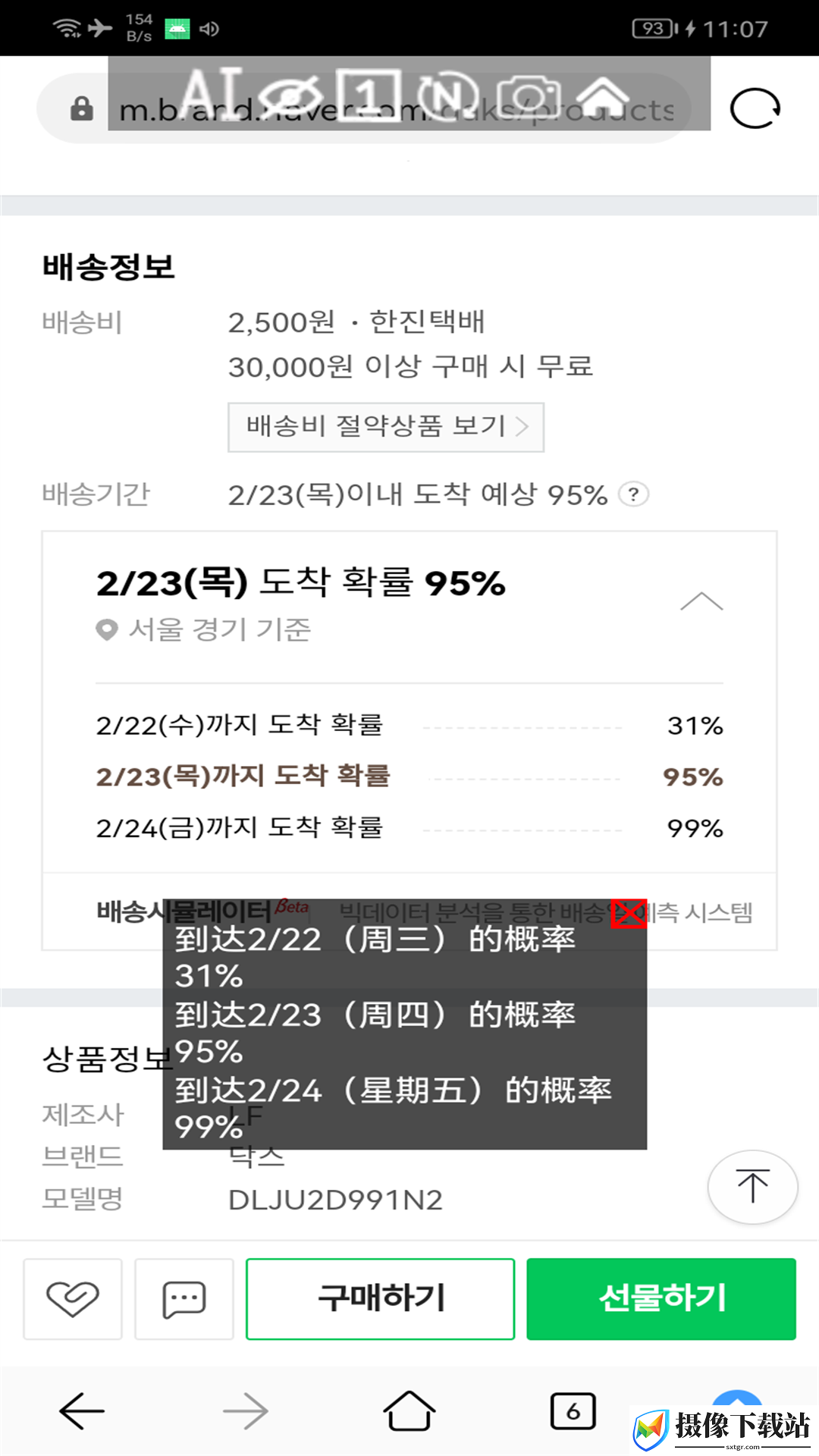Tap 구매하기 to buy the product
This screenshot has width=819, height=1456.
click(381, 1299)
